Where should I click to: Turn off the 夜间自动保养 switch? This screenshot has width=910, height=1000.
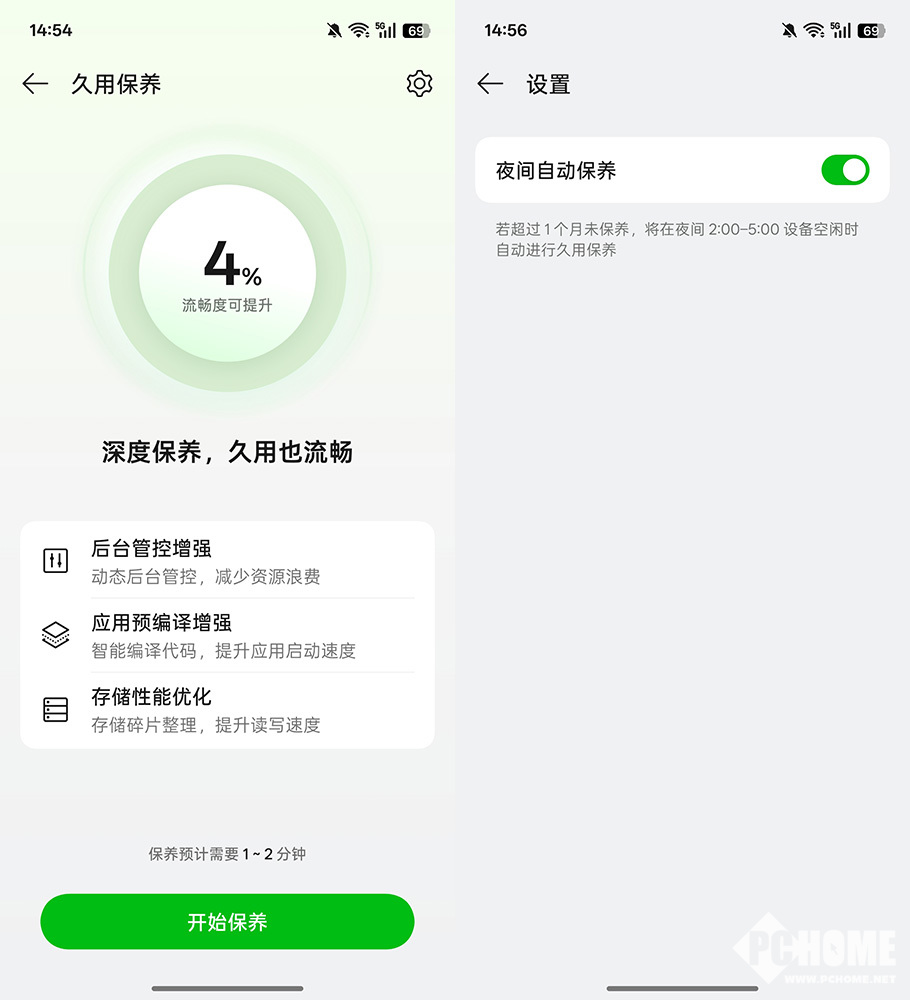pyautogui.click(x=845, y=170)
